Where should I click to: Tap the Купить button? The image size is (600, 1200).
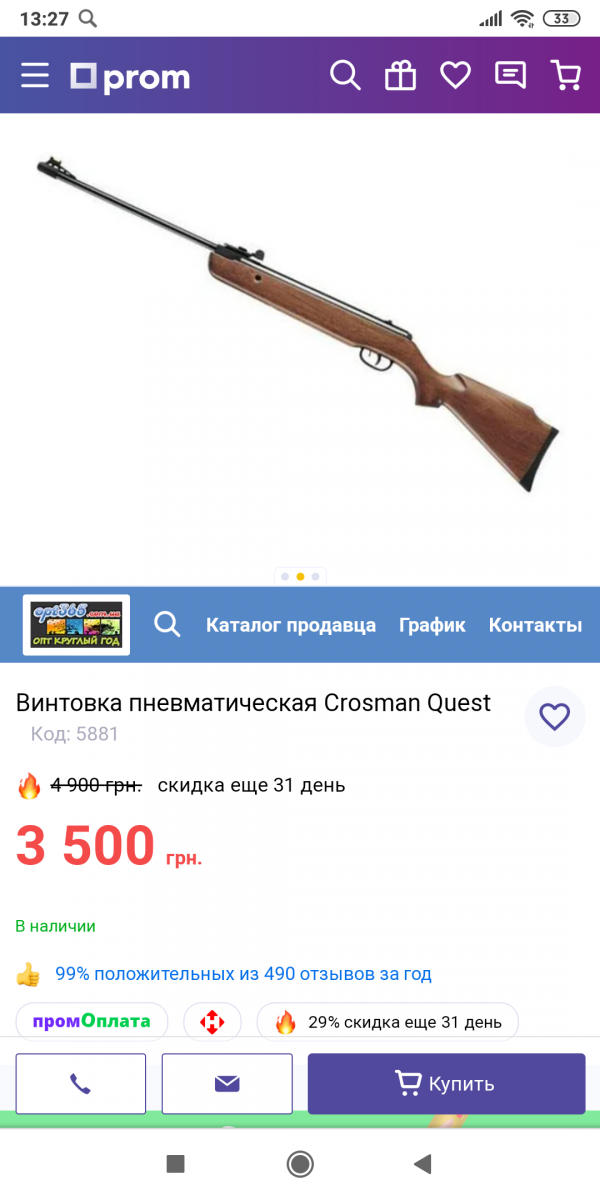tap(446, 1083)
